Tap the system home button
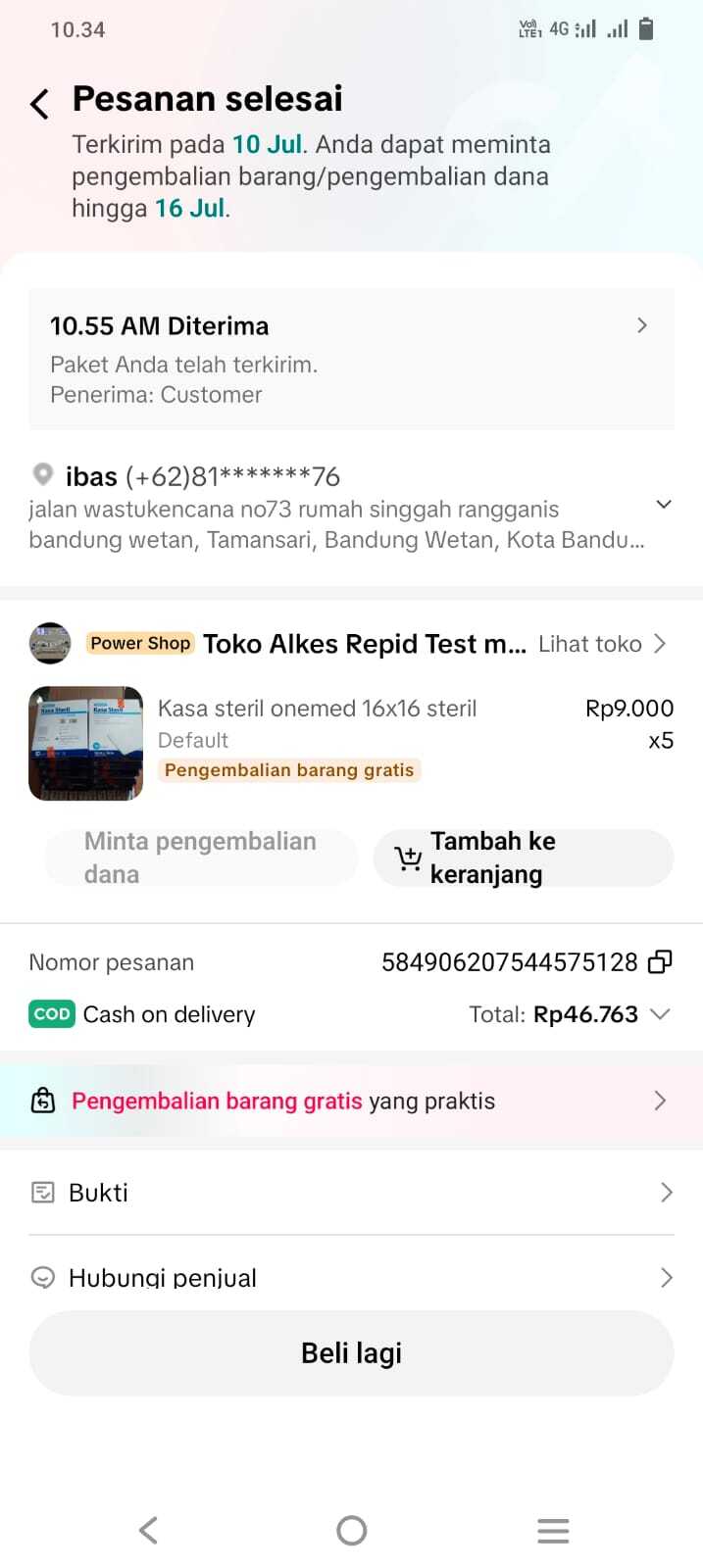703x1568 pixels. tap(351, 1530)
